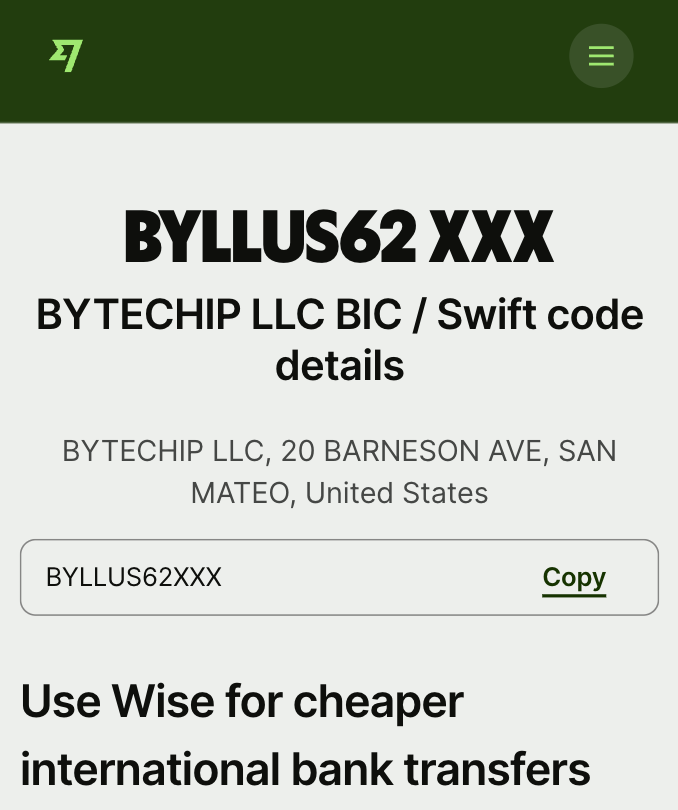Open the hamburger menu
678x810 pixels.
coord(601,56)
